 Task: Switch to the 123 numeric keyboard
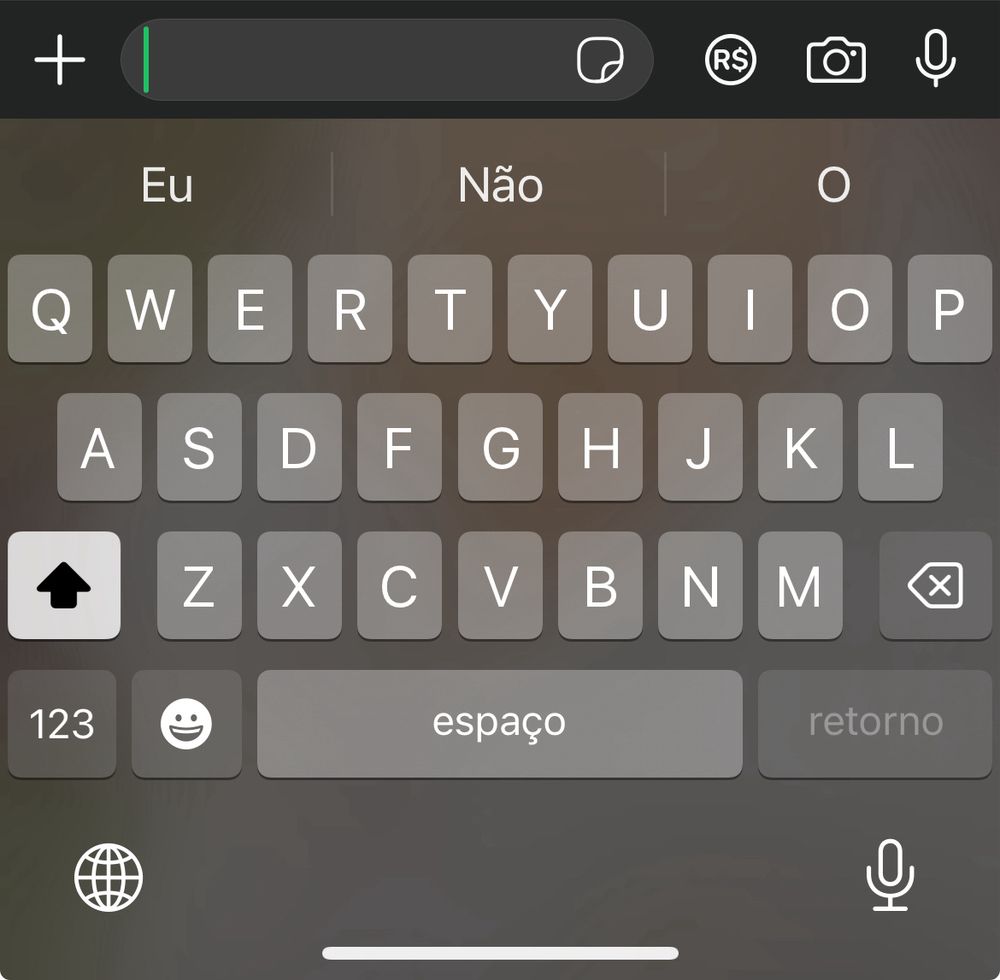(62, 723)
